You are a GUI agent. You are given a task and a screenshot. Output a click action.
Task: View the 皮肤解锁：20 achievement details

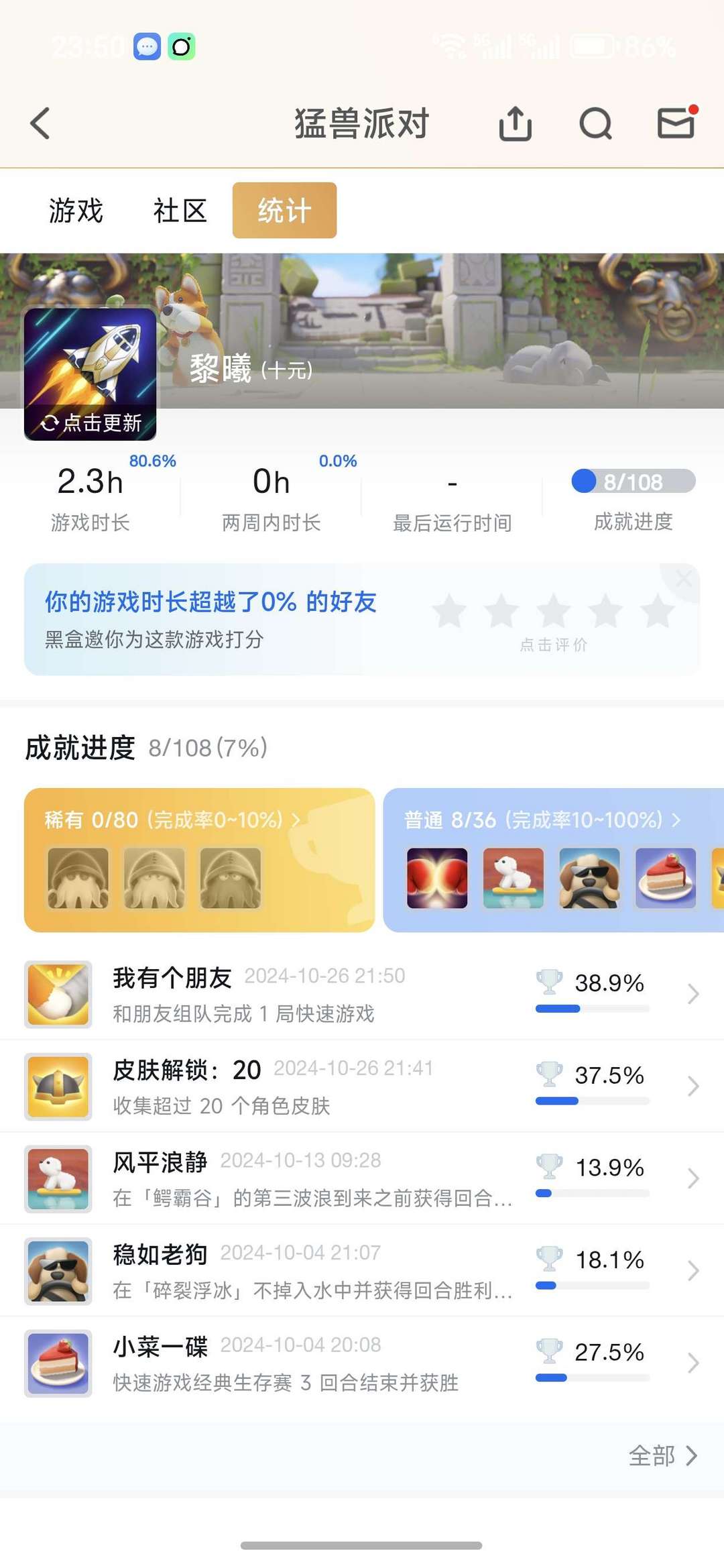(x=362, y=1086)
